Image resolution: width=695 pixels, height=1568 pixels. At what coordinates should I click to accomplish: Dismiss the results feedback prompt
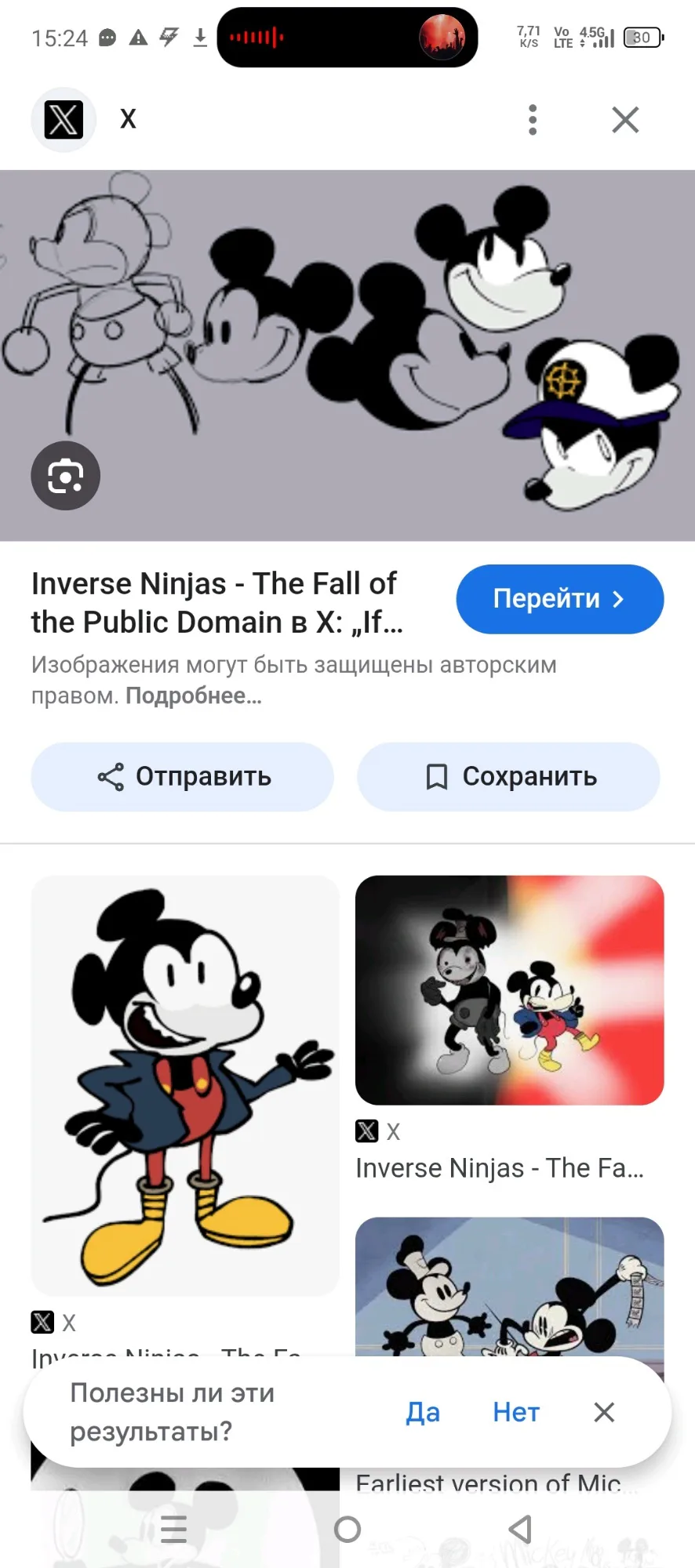click(604, 1412)
